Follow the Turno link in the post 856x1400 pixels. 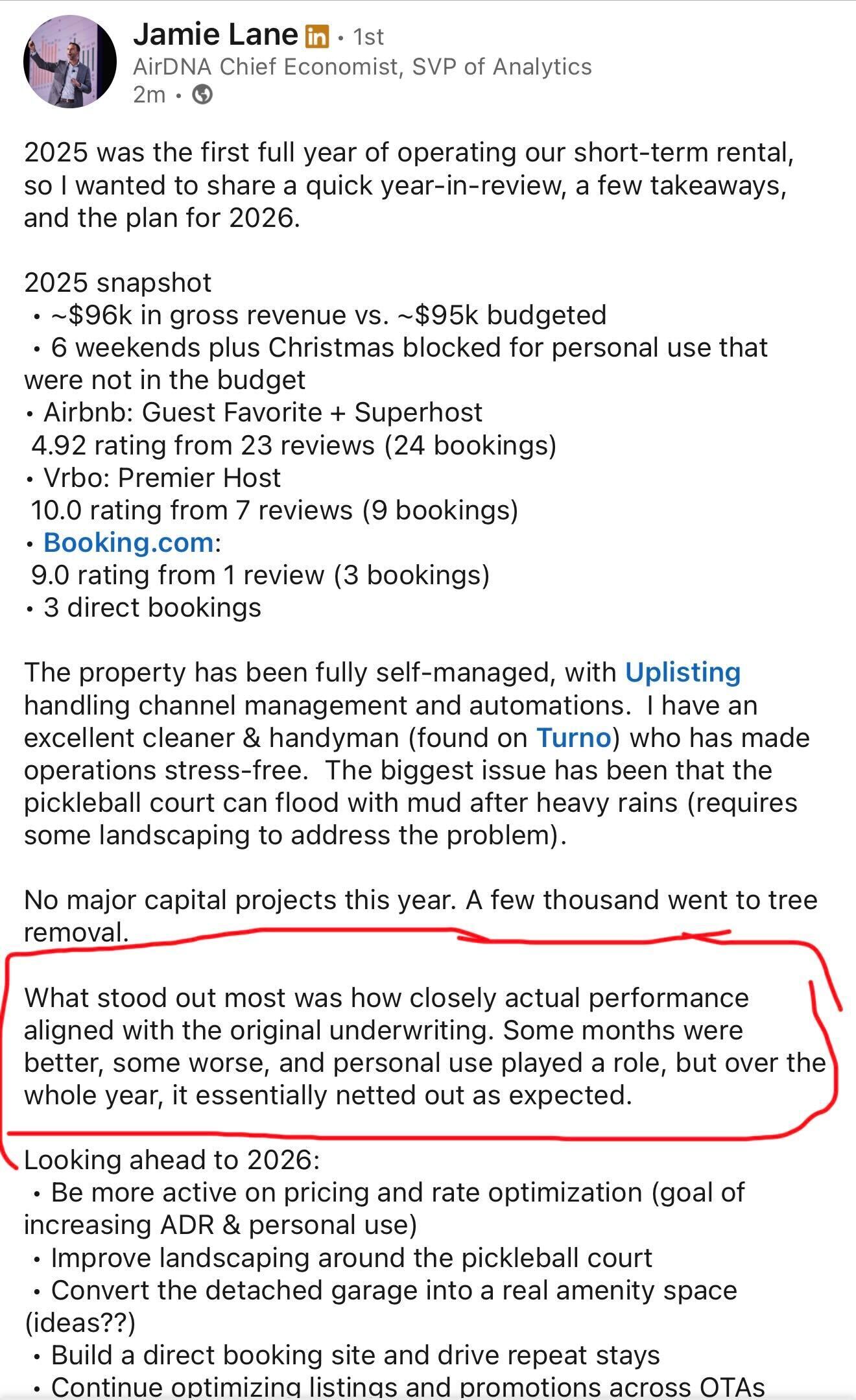573,738
